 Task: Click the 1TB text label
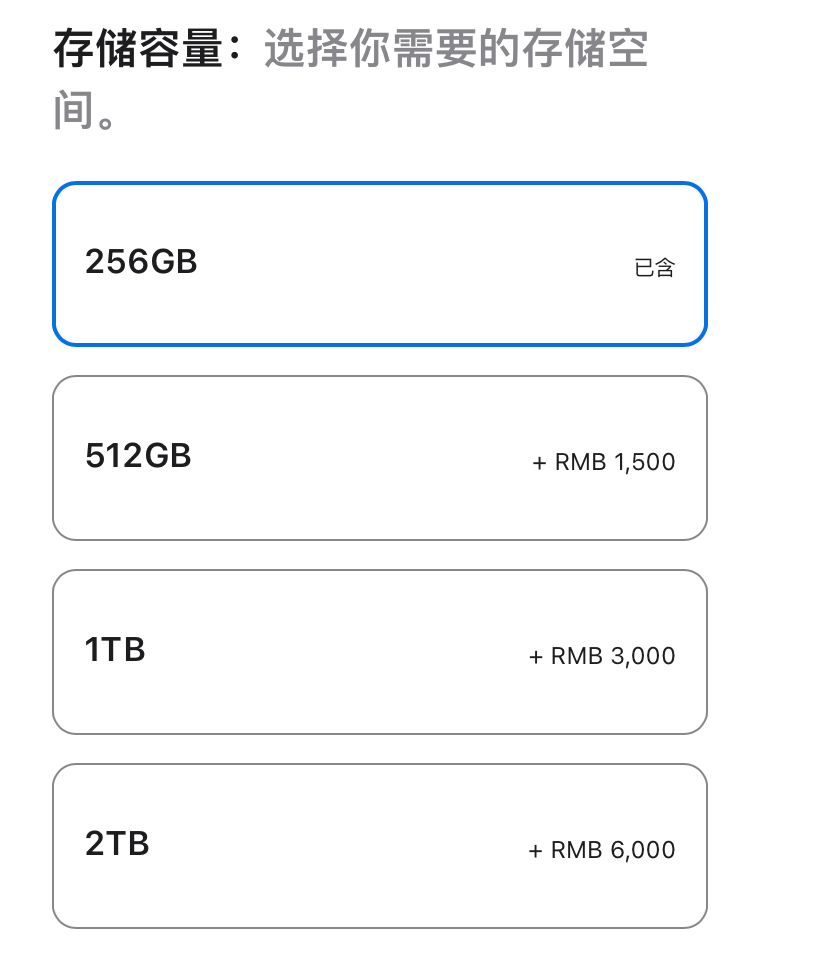[x=115, y=650]
